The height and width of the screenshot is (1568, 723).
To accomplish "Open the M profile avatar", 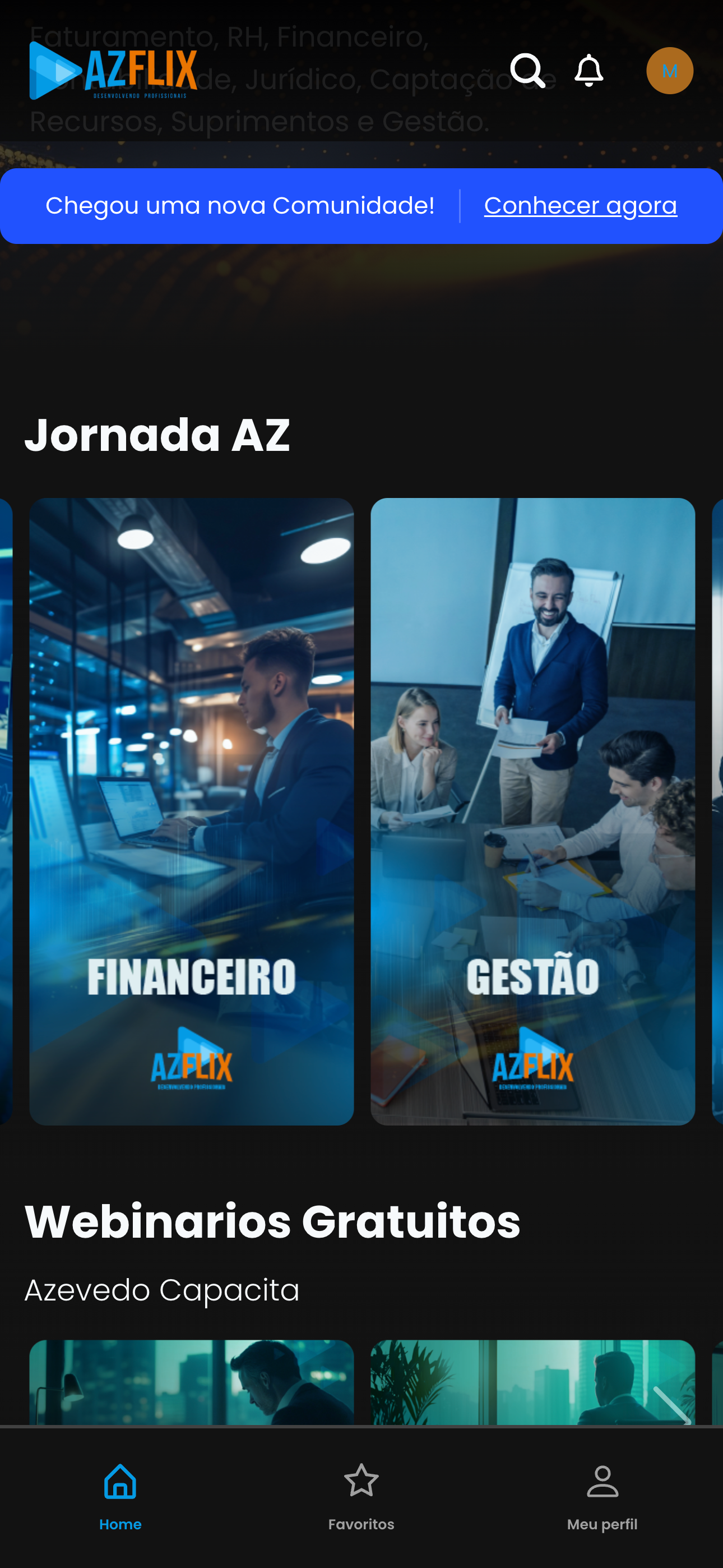I will (669, 71).
